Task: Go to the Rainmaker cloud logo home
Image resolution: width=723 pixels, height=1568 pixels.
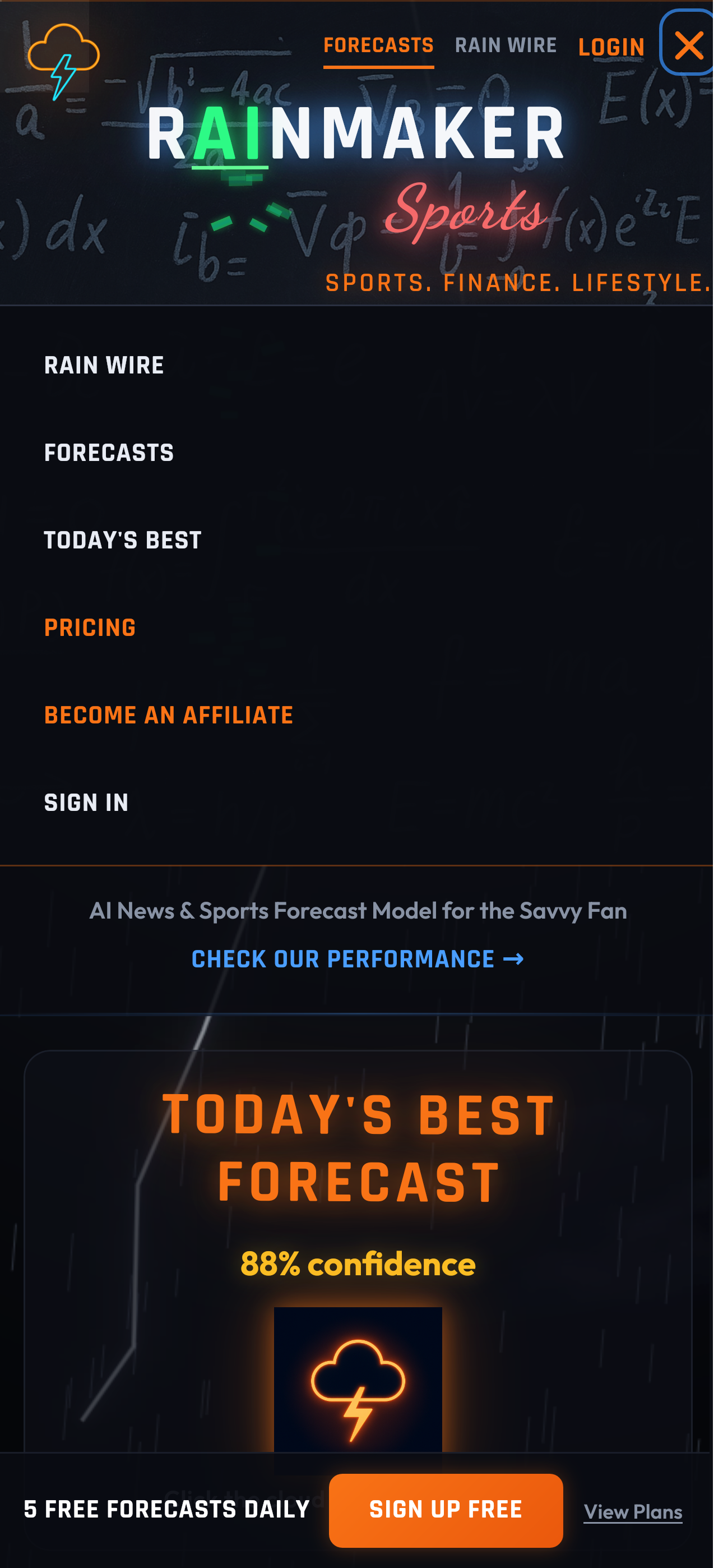Action: [63, 61]
